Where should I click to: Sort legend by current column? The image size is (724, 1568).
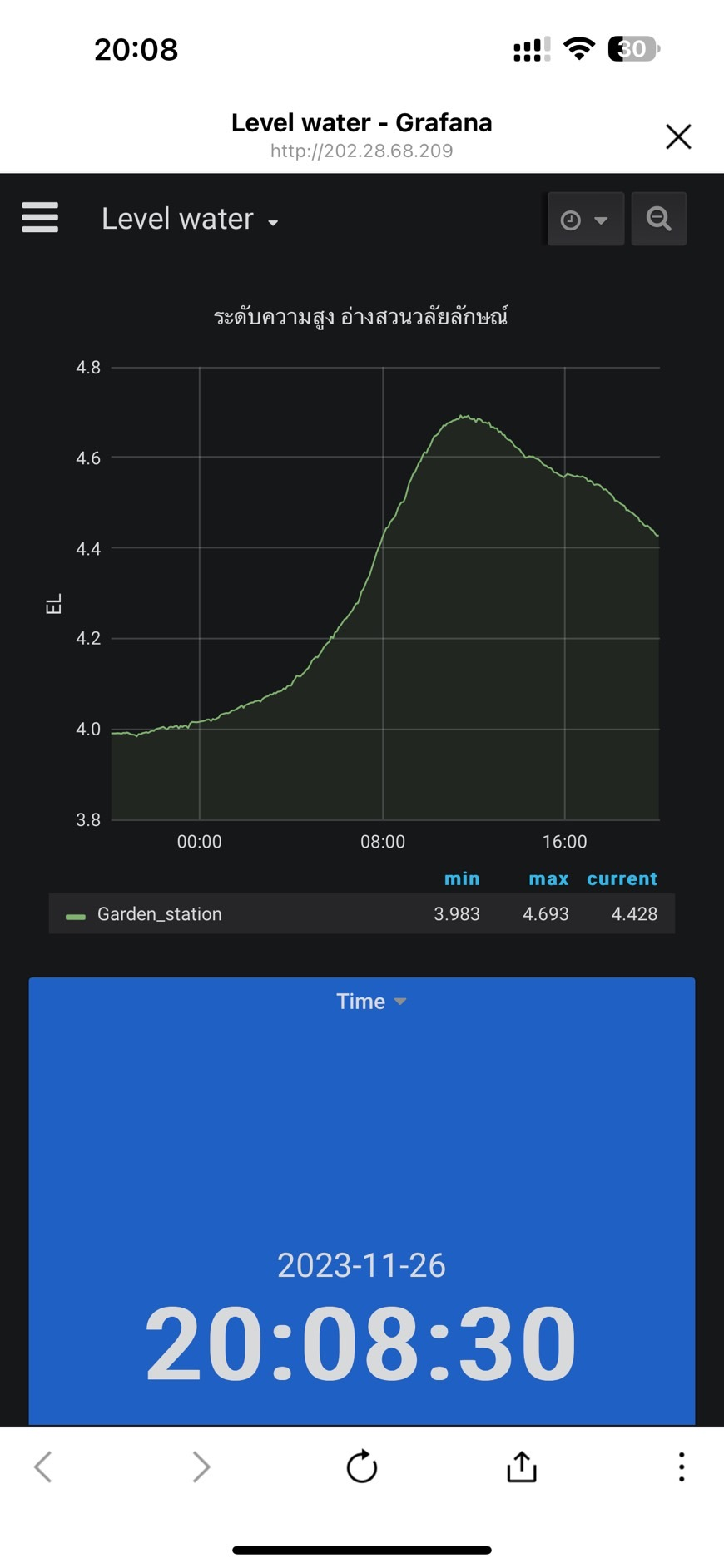coord(622,879)
